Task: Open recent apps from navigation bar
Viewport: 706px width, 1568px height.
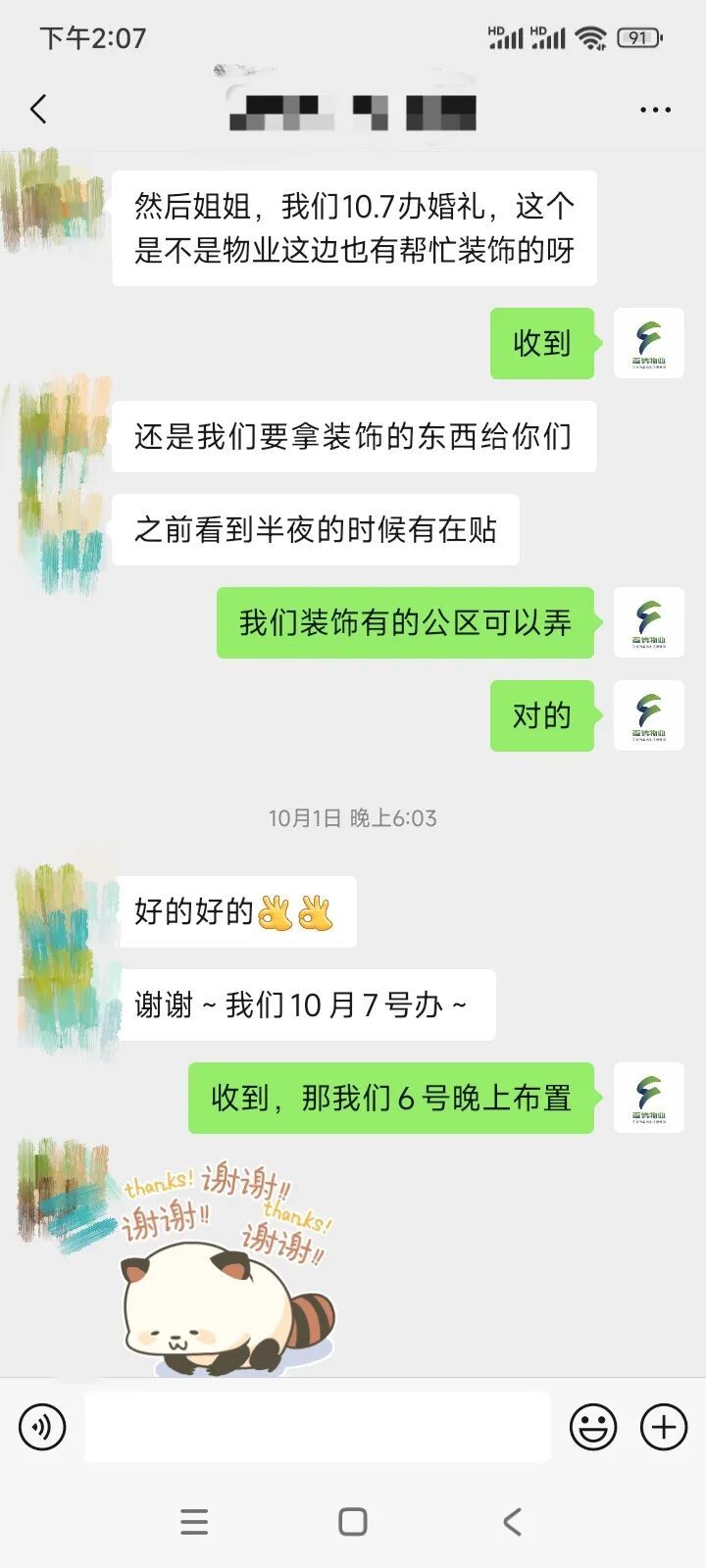Action: 194,1521
